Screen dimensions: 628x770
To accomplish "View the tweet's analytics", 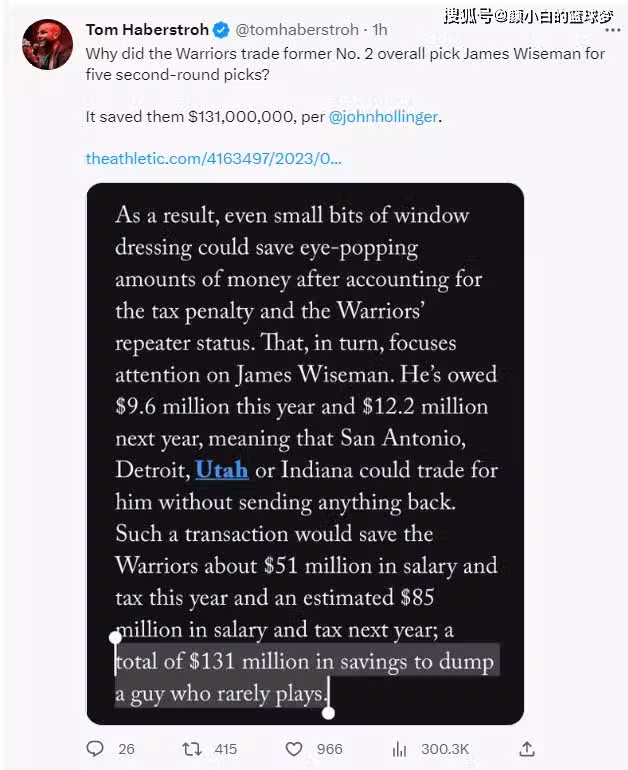I will tap(400, 749).
